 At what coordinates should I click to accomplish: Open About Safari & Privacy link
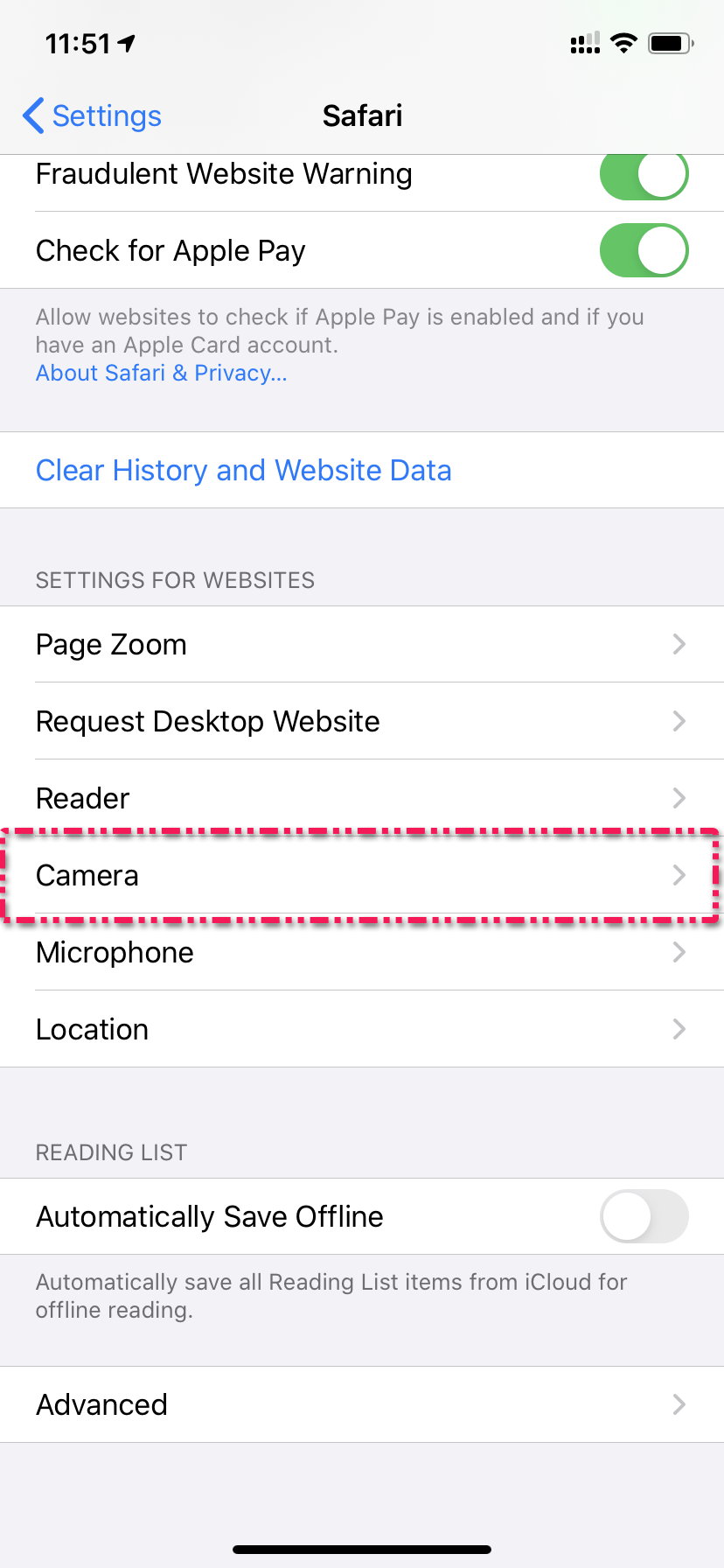pyautogui.click(x=161, y=374)
